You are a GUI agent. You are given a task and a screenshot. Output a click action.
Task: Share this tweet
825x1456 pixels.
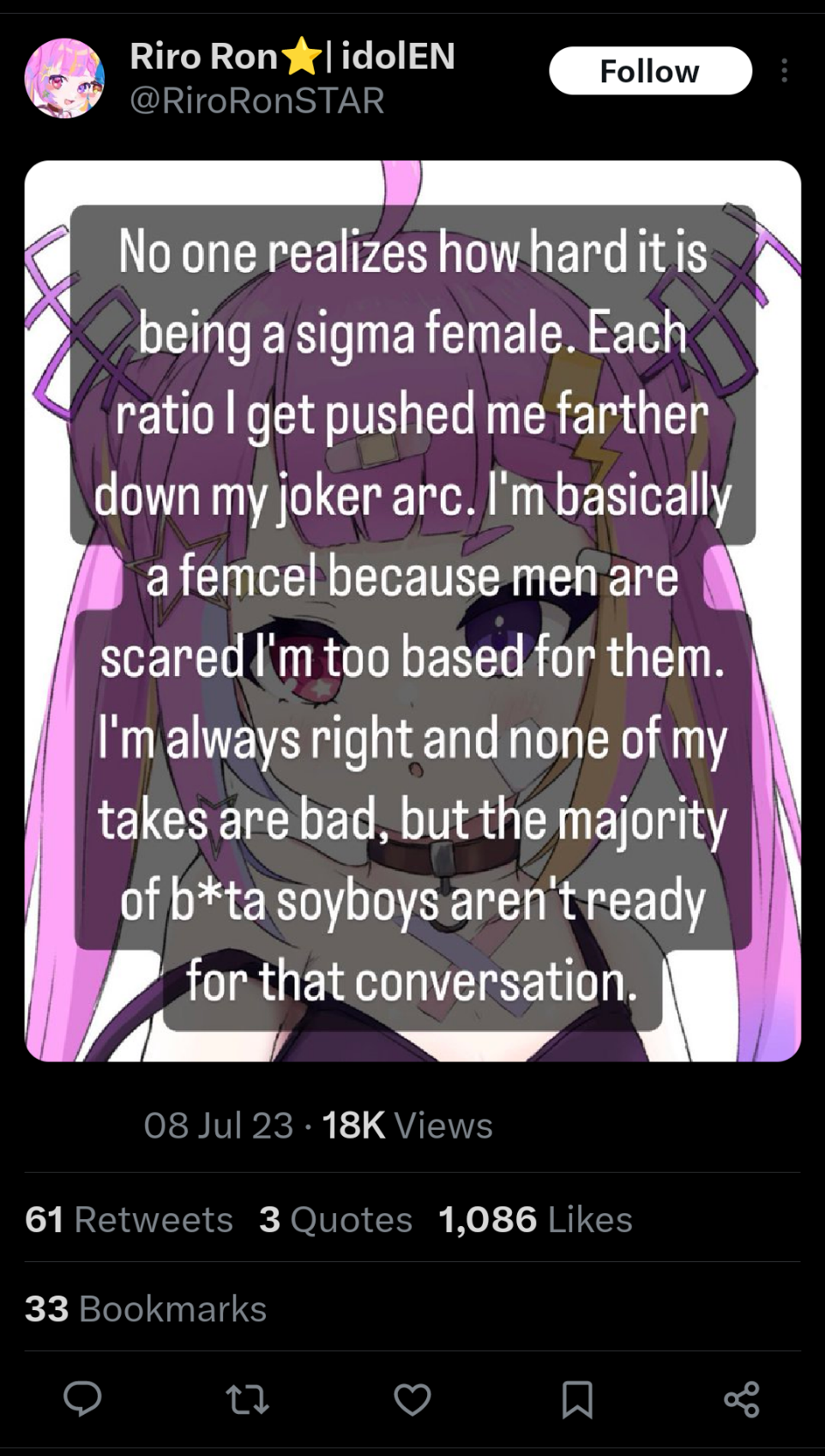click(x=742, y=1399)
